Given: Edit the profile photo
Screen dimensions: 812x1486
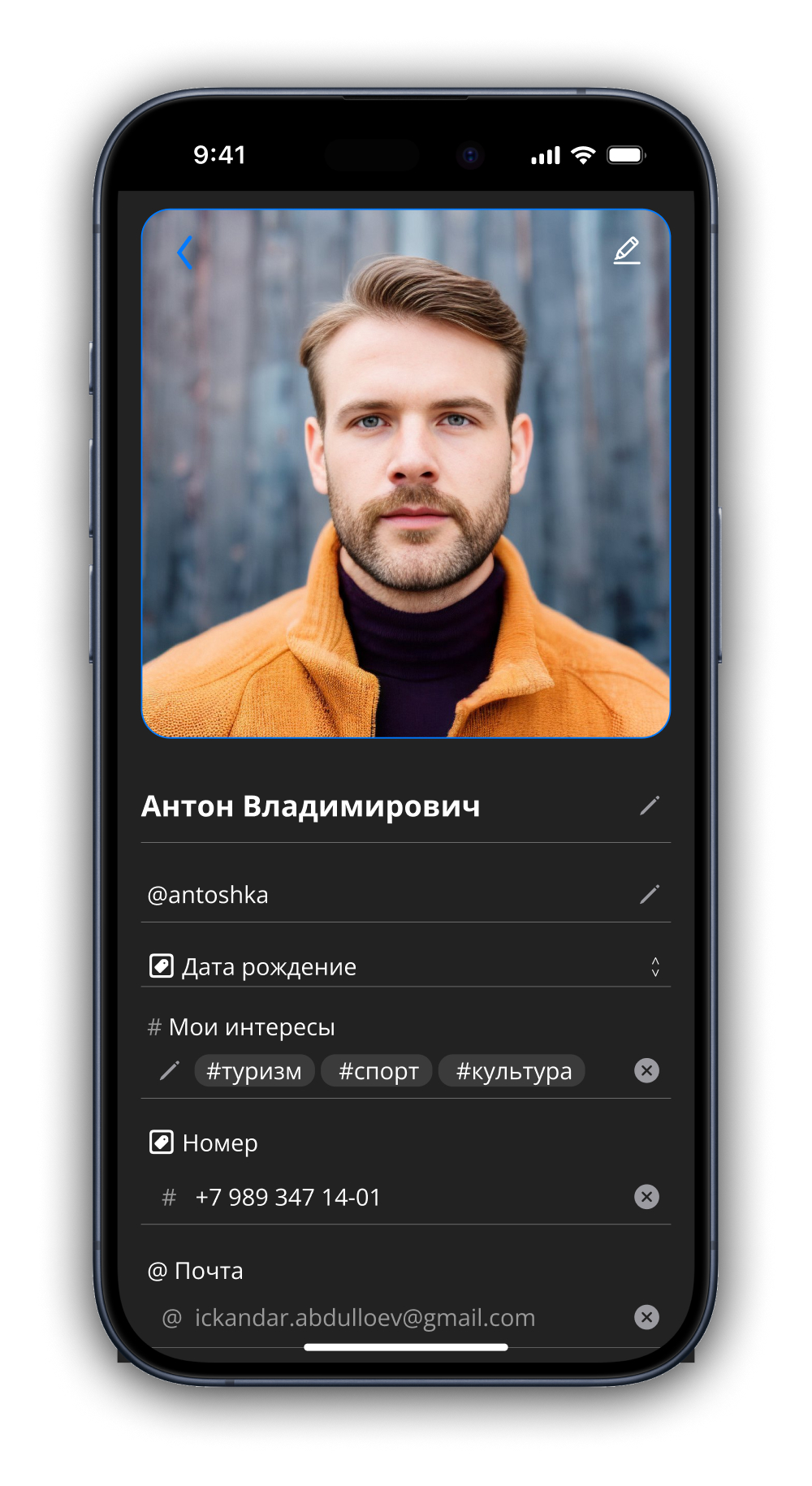Looking at the screenshot, I should [627, 251].
